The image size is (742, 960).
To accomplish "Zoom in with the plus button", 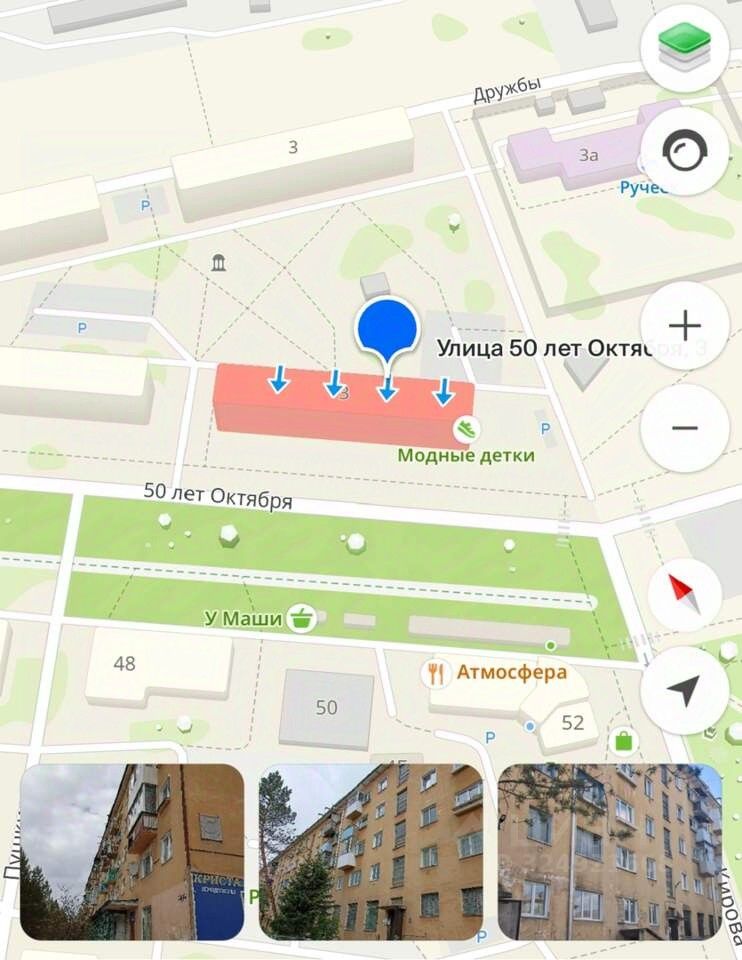I will pyautogui.click(x=685, y=326).
